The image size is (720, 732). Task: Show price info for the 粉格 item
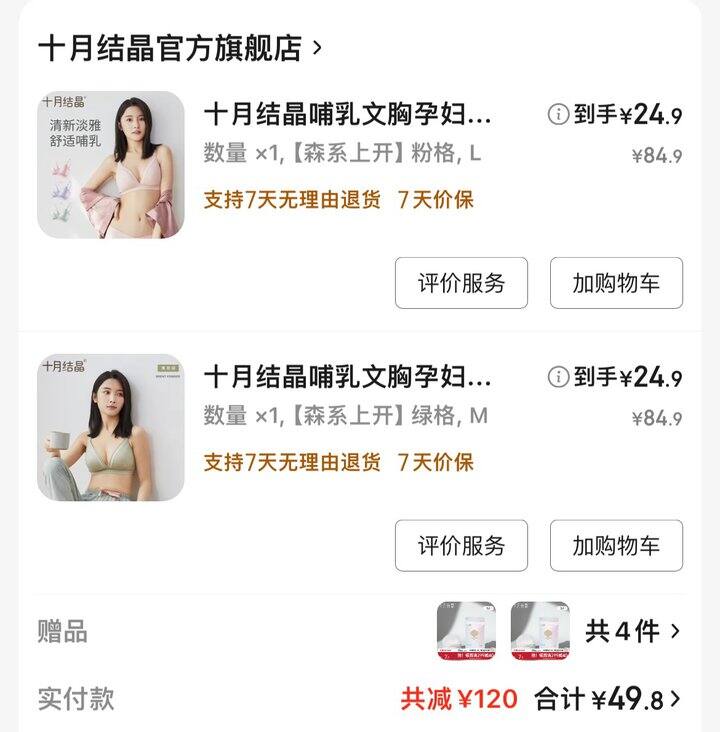pos(558,115)
